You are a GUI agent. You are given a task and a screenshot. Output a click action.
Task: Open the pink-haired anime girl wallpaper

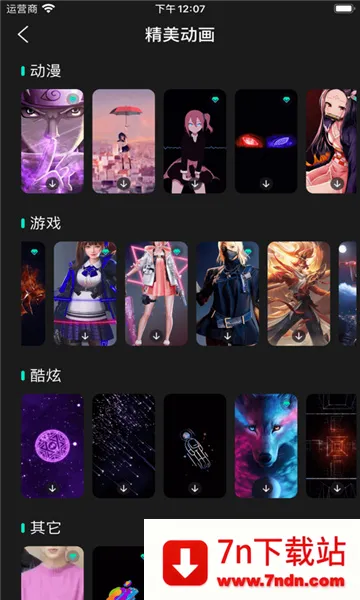tap(195, 141)
